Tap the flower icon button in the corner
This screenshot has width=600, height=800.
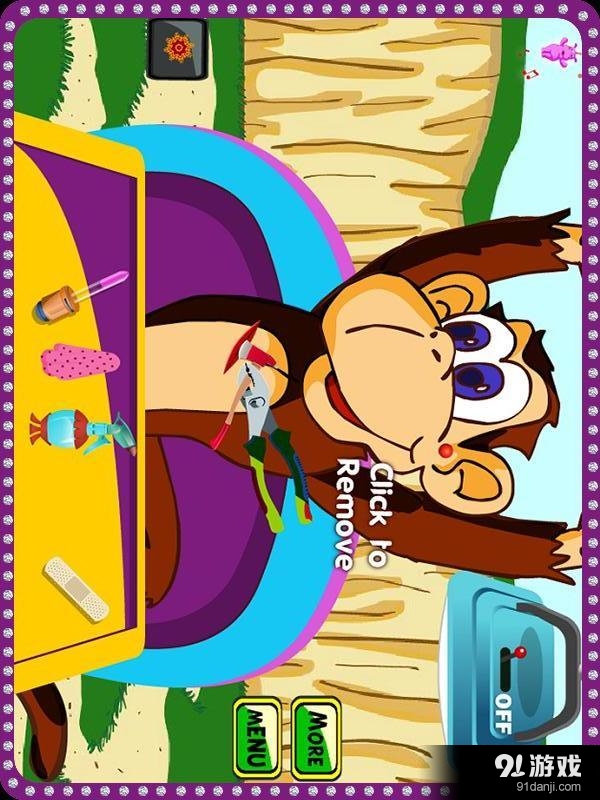(177, 49)
